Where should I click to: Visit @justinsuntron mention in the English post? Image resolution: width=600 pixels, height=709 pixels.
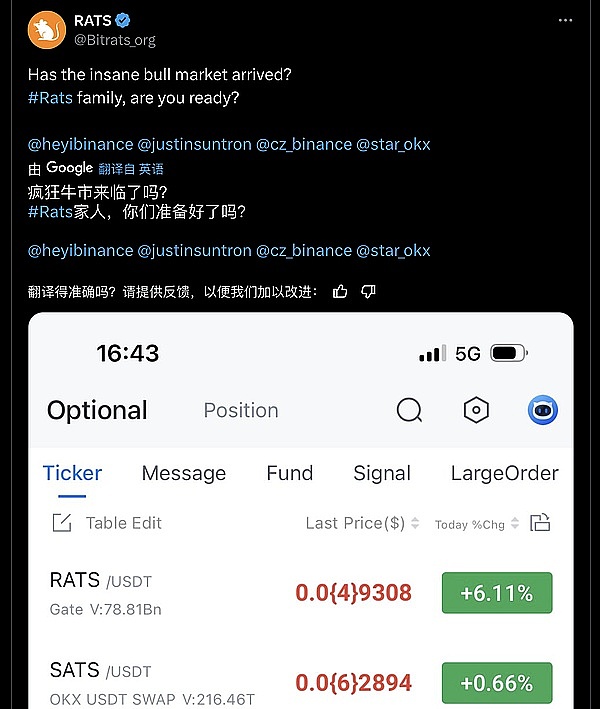click(194, 144)
